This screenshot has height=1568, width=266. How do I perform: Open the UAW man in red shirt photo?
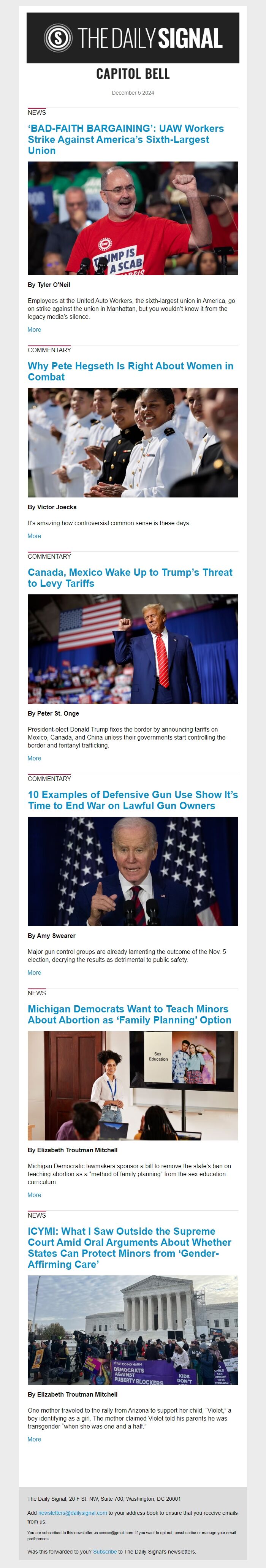click(133, 218)
